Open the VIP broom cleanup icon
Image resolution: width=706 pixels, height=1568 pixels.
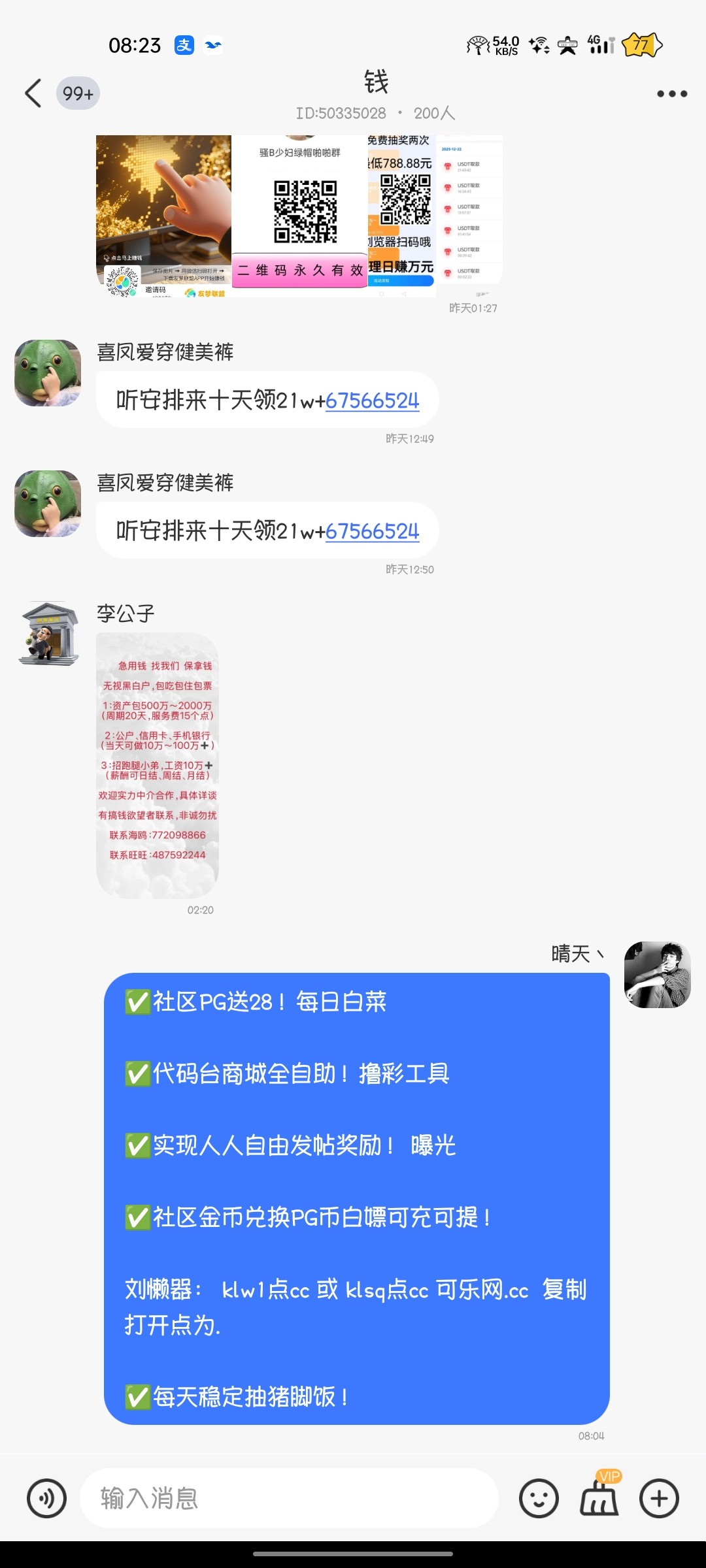(599, 1497)
